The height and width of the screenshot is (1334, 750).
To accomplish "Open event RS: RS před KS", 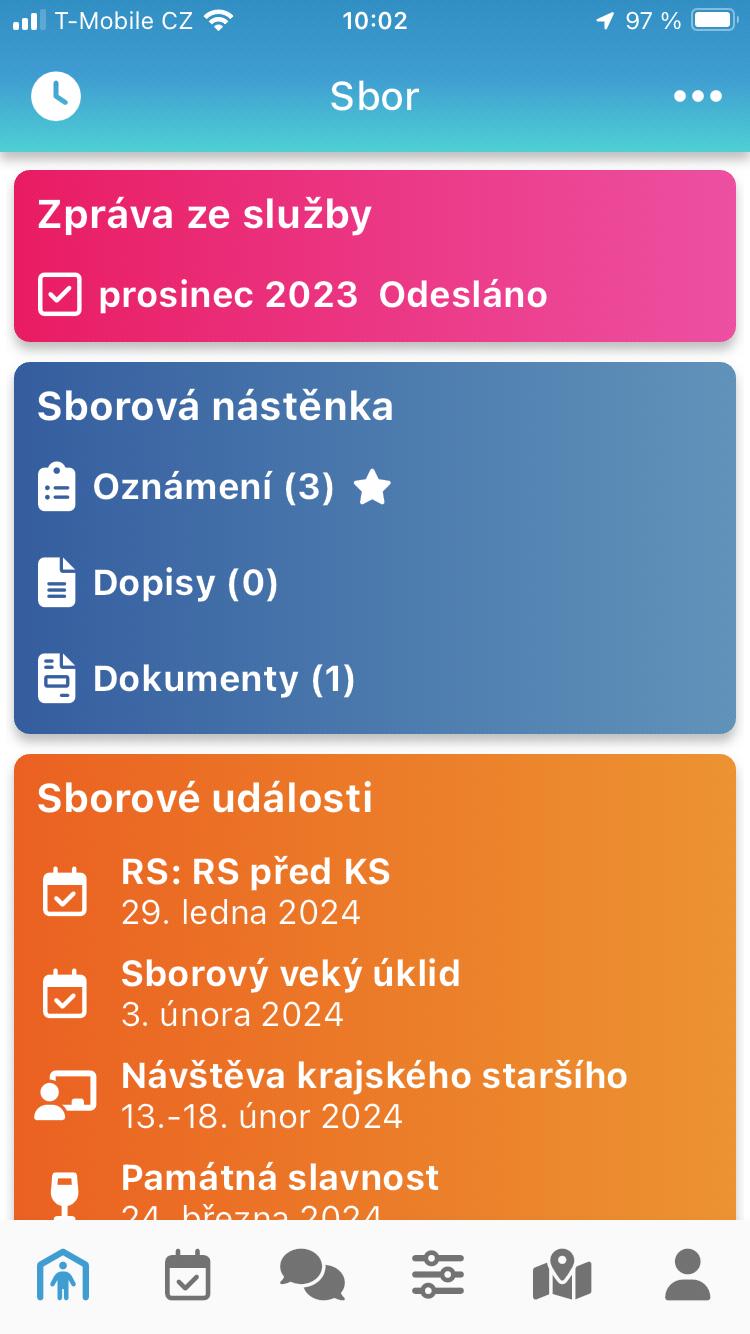I will tap(255, 890).
